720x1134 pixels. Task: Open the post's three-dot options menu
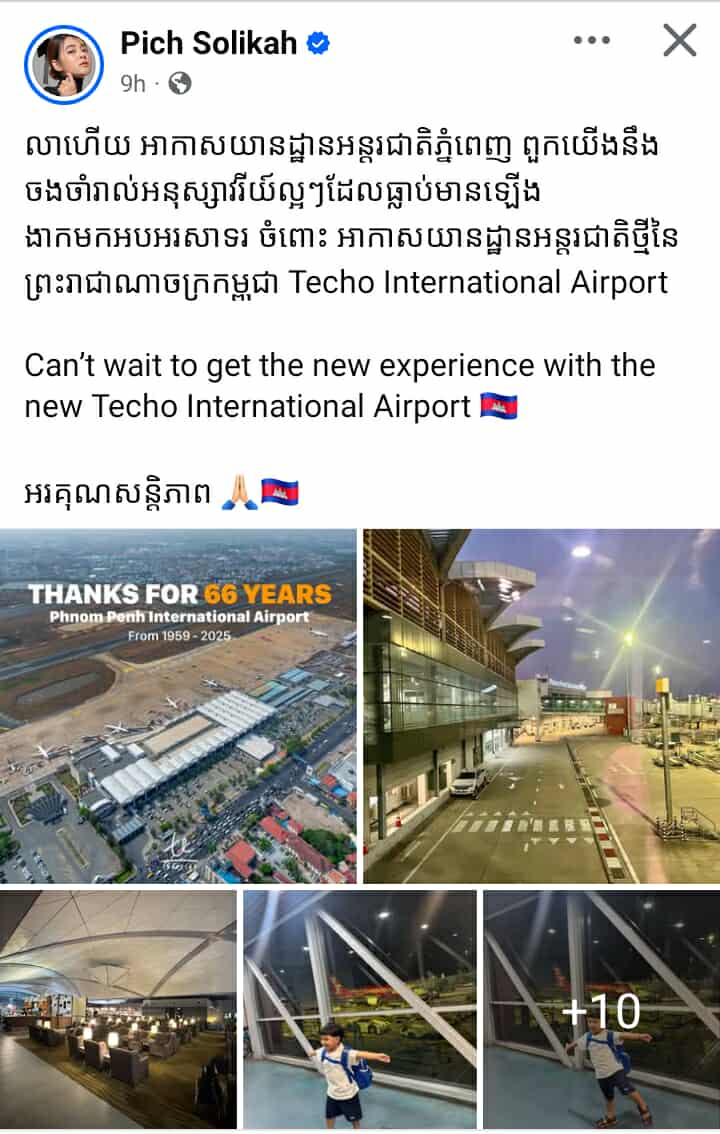[x=591, y=41]
